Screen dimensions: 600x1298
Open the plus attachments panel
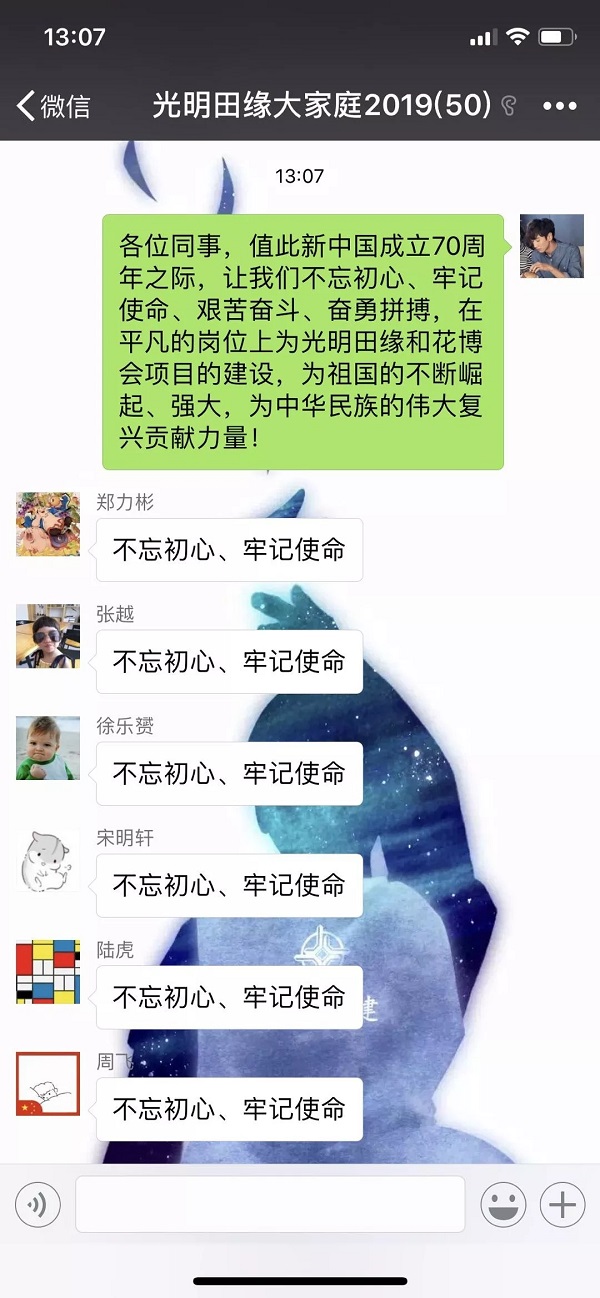(x=562, y=1204)
